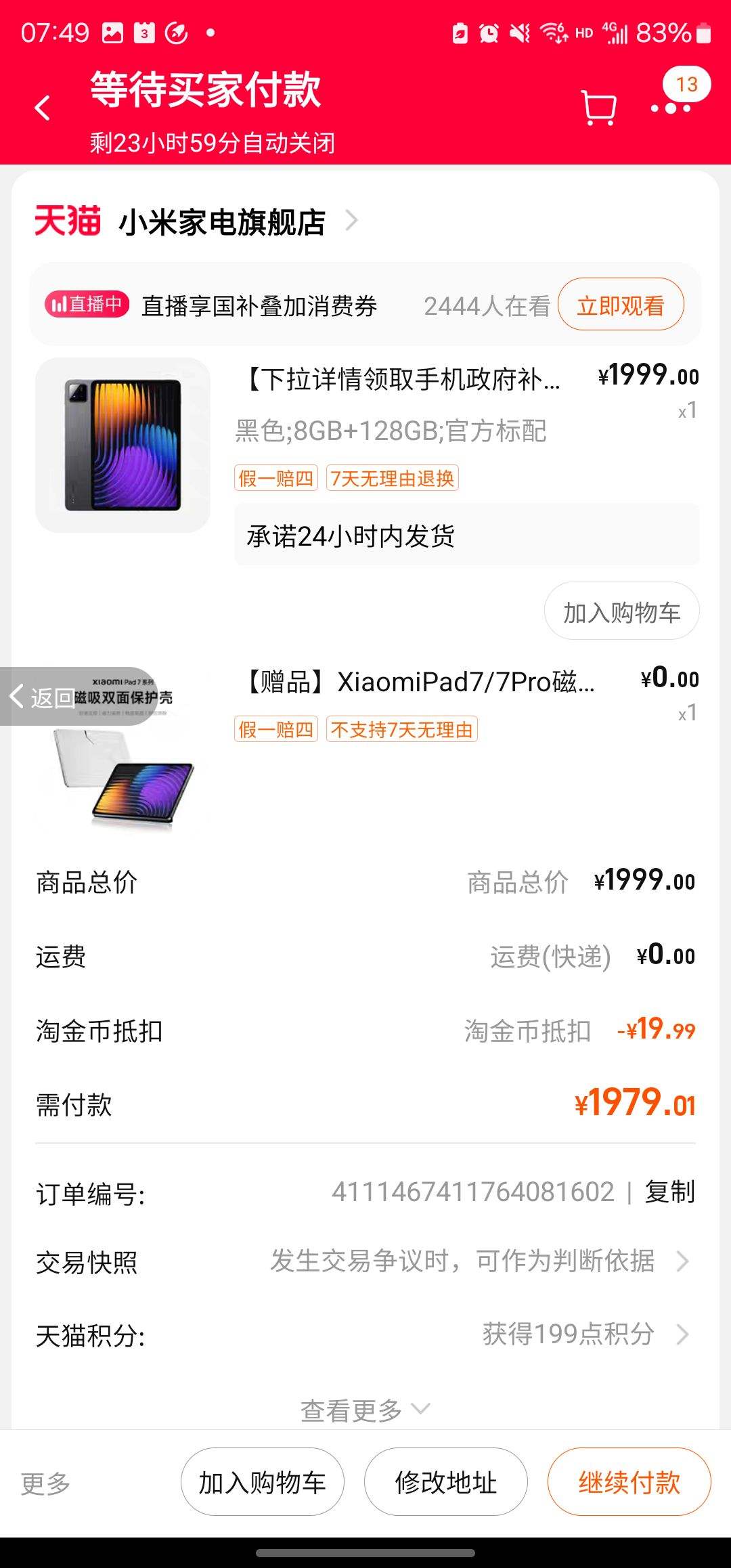Tap the 不支持7天无理由 tag on gift item
The height and width of the screenshot is (1568, 731).
pyautogui.click(x=401, y=730)
